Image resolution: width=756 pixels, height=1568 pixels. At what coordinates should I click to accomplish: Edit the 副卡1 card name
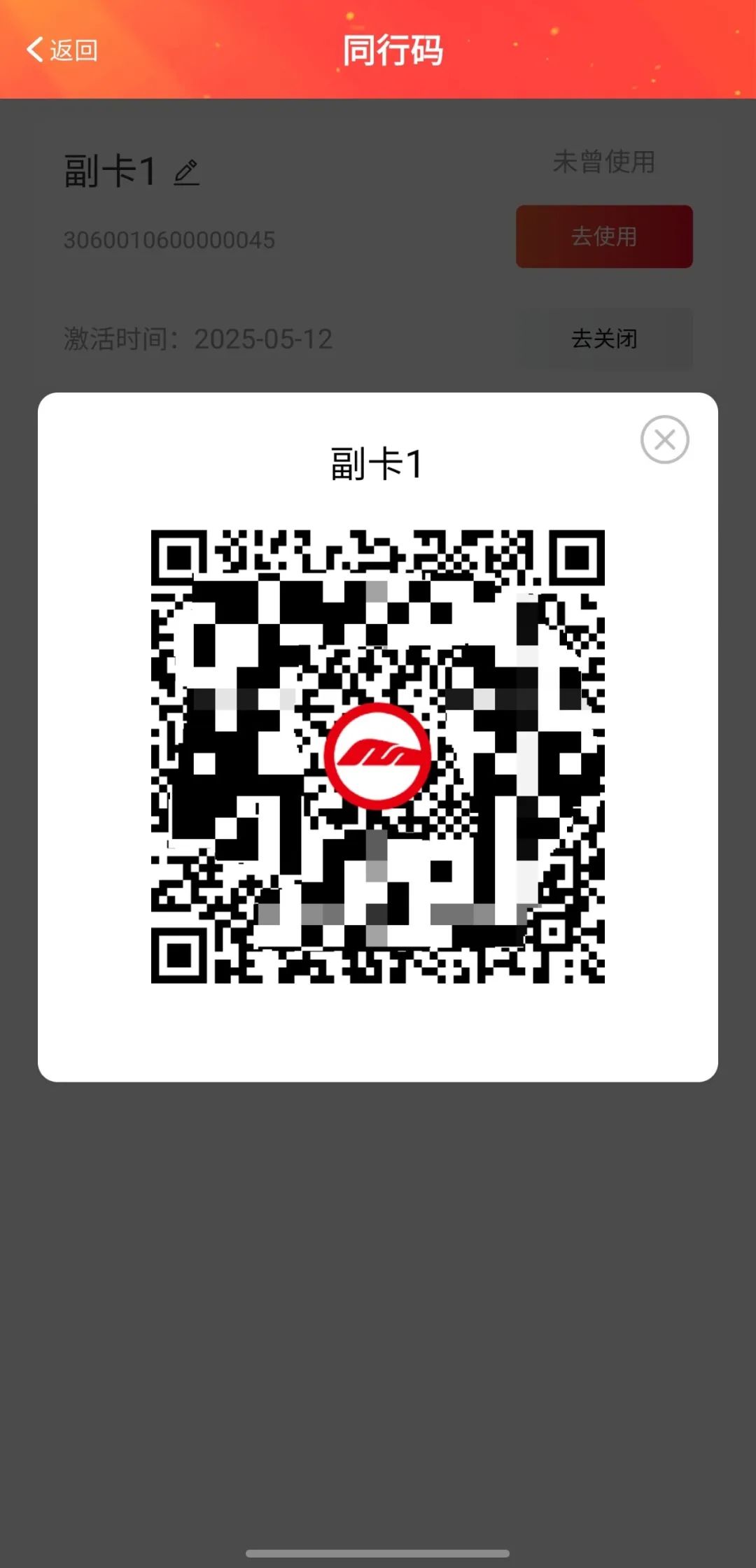(187, 172)
